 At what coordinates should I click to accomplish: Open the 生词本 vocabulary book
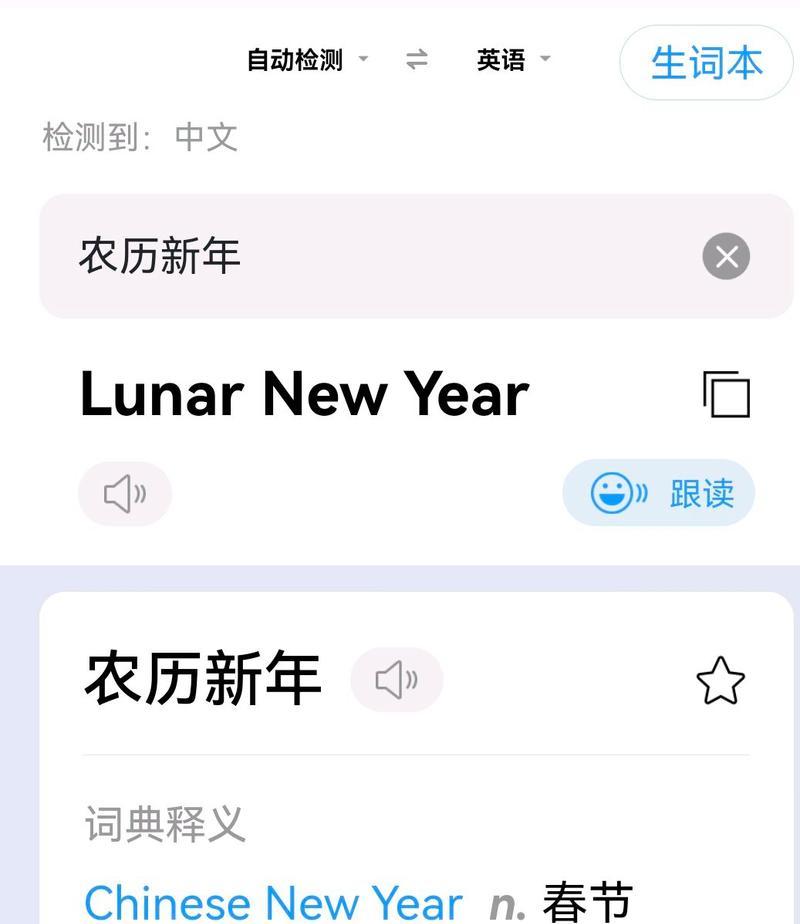coord(706,63)
